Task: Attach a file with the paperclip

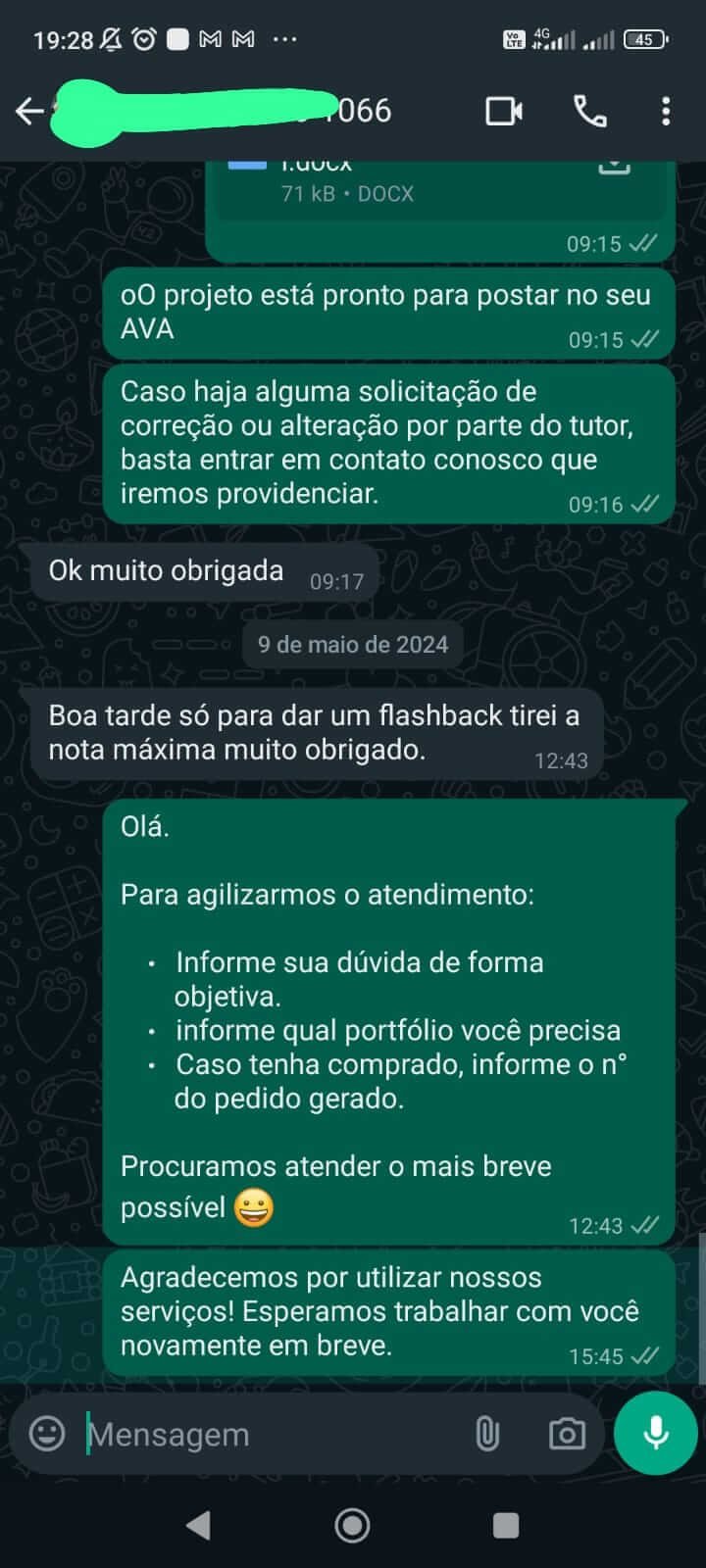Action: coord(486,1434)
